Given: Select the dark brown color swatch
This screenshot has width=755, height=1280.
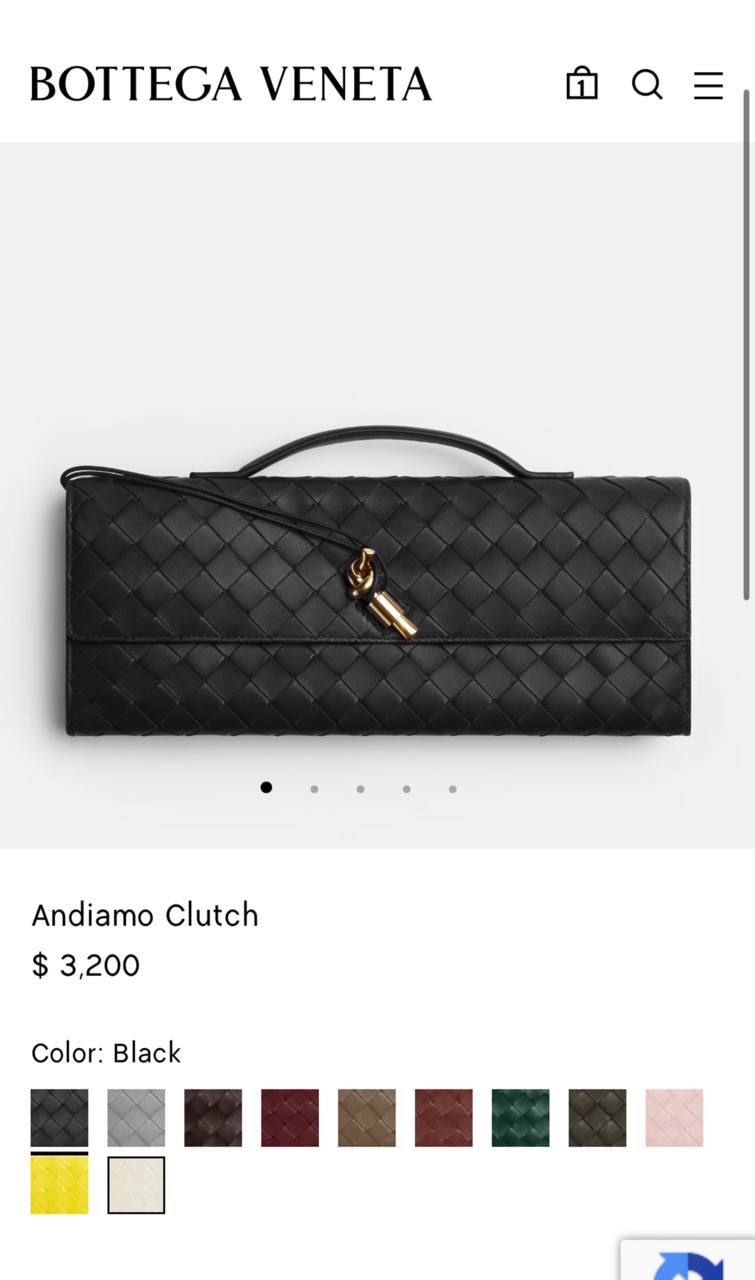Looking at the screenshot, I should [213, 1118].
